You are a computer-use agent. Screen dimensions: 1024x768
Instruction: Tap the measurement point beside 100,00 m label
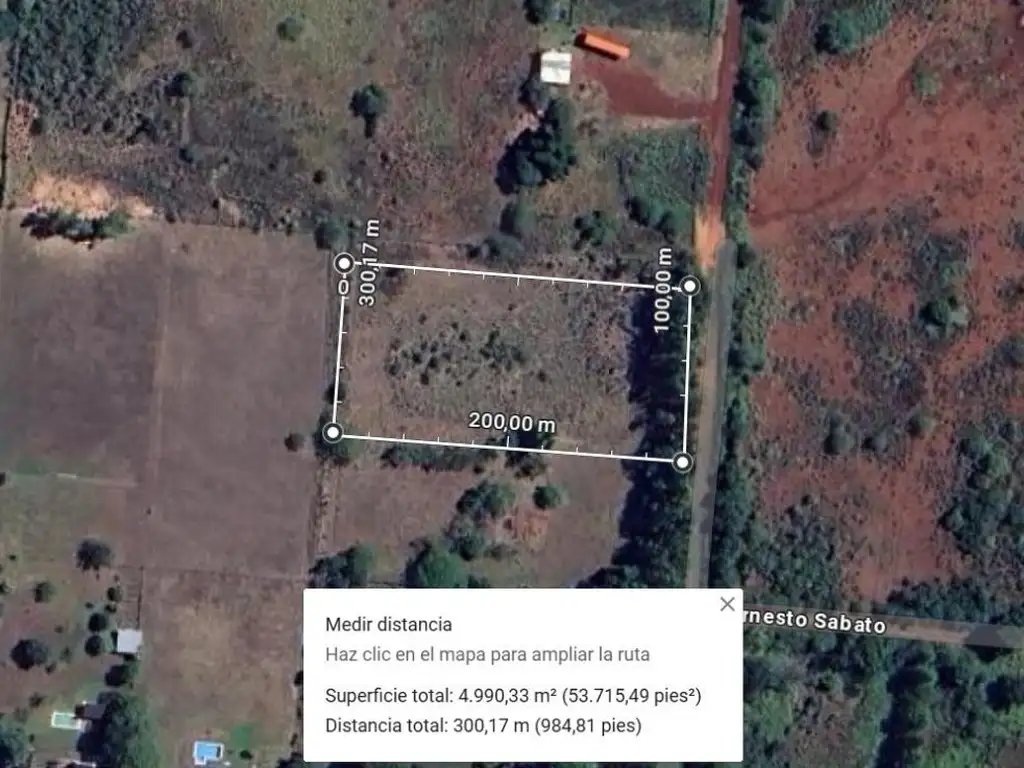click(689, 286)
